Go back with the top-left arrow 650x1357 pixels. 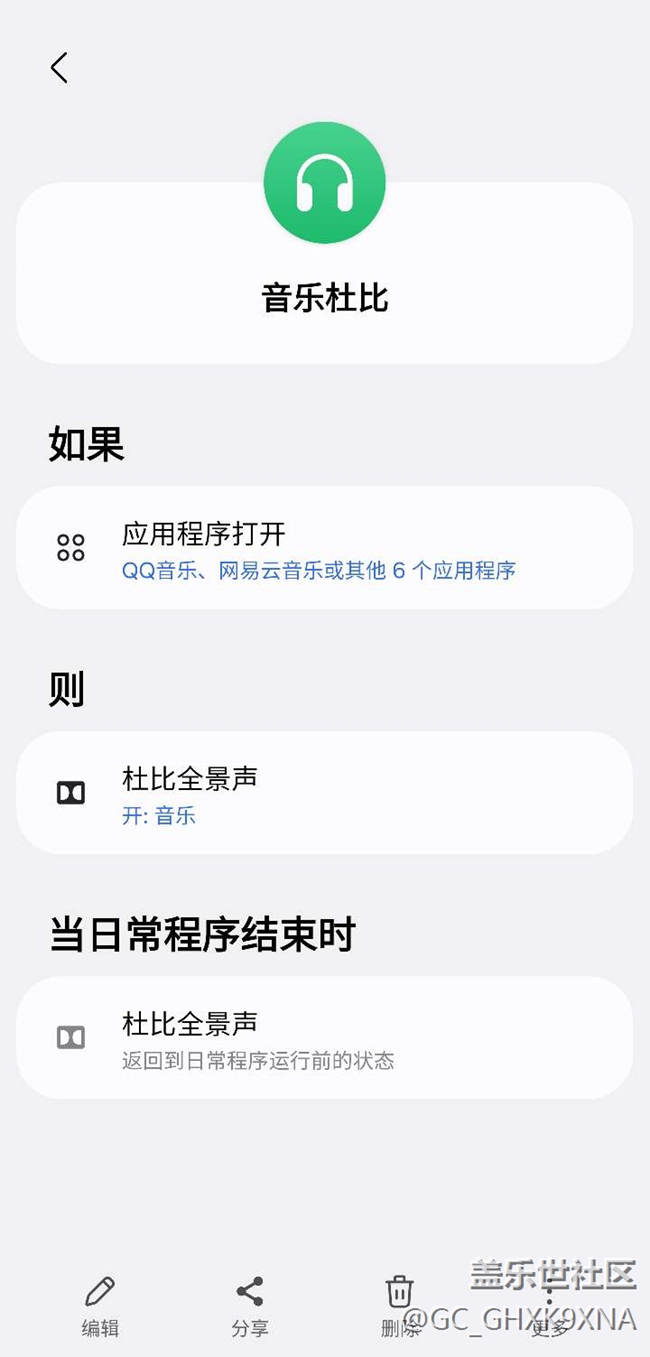tap(59, 68)
